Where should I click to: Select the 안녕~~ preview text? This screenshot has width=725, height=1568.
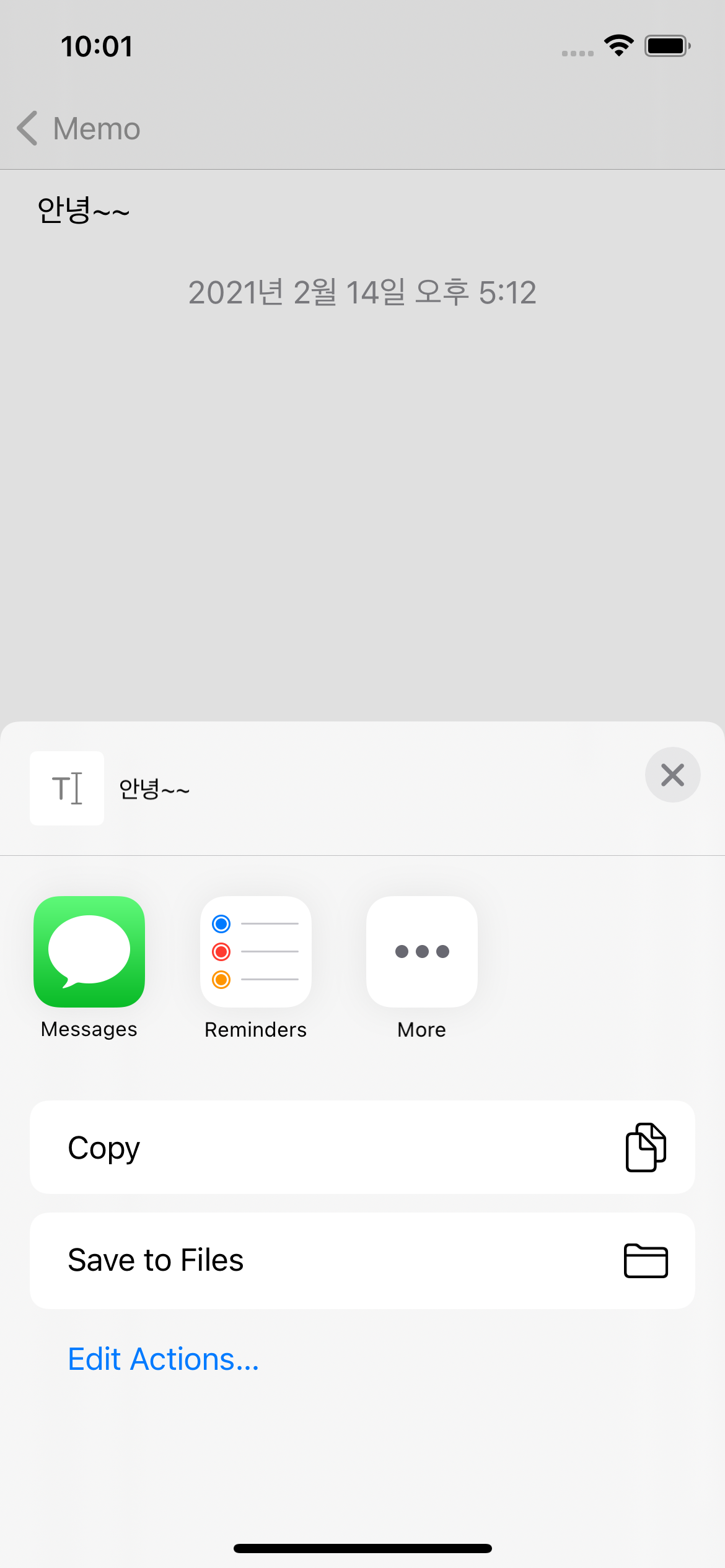[x=154, y=788]
